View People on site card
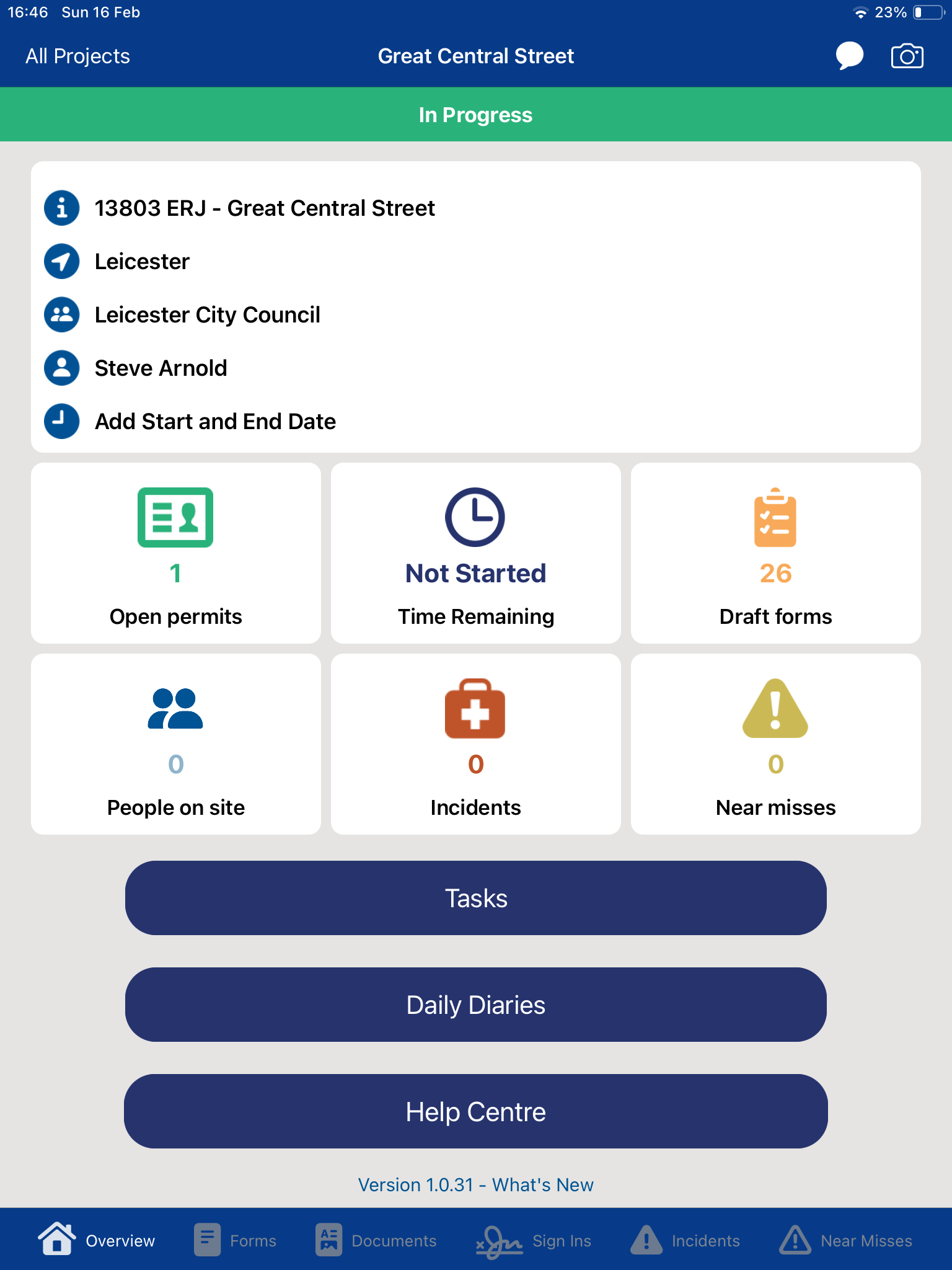The width and height of the screenshot is (952, 1270). point(176,744)
